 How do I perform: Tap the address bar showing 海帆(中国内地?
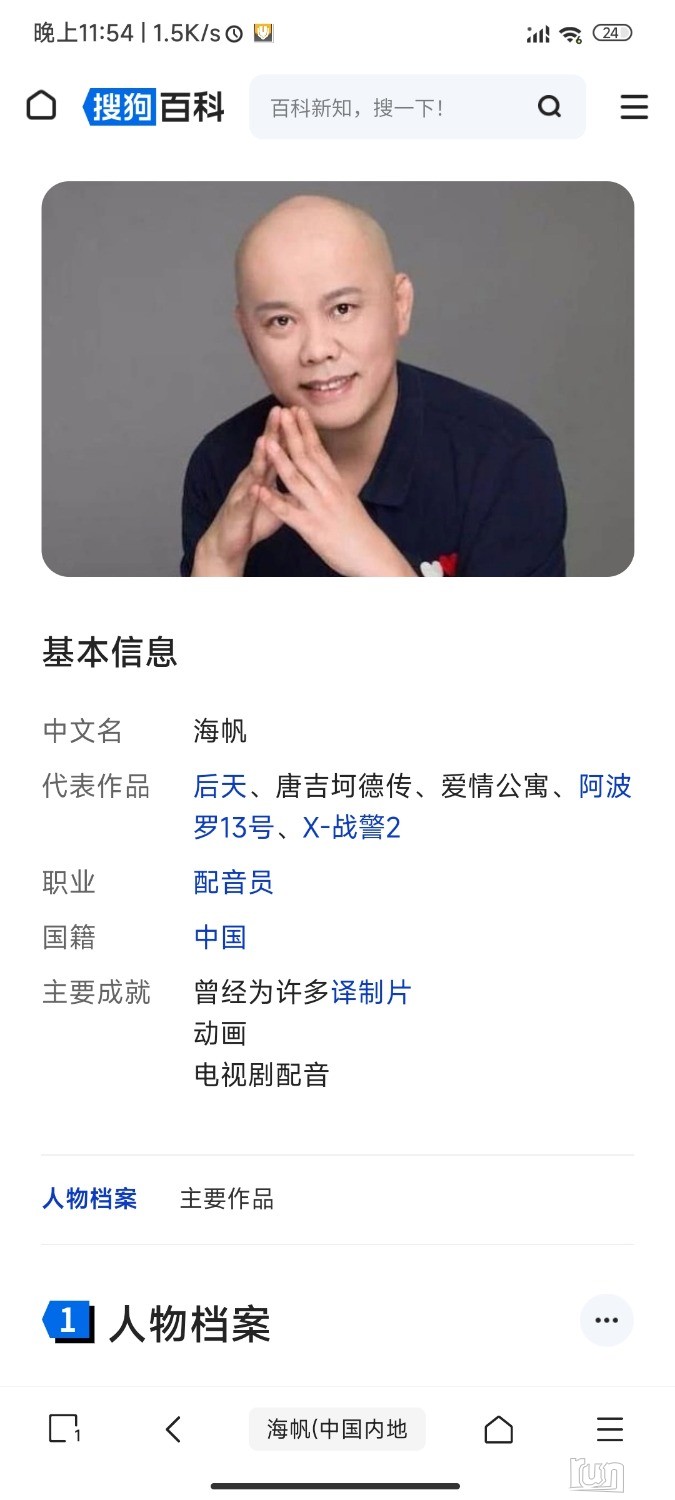pyautogui.click(x=337, y=1429)
